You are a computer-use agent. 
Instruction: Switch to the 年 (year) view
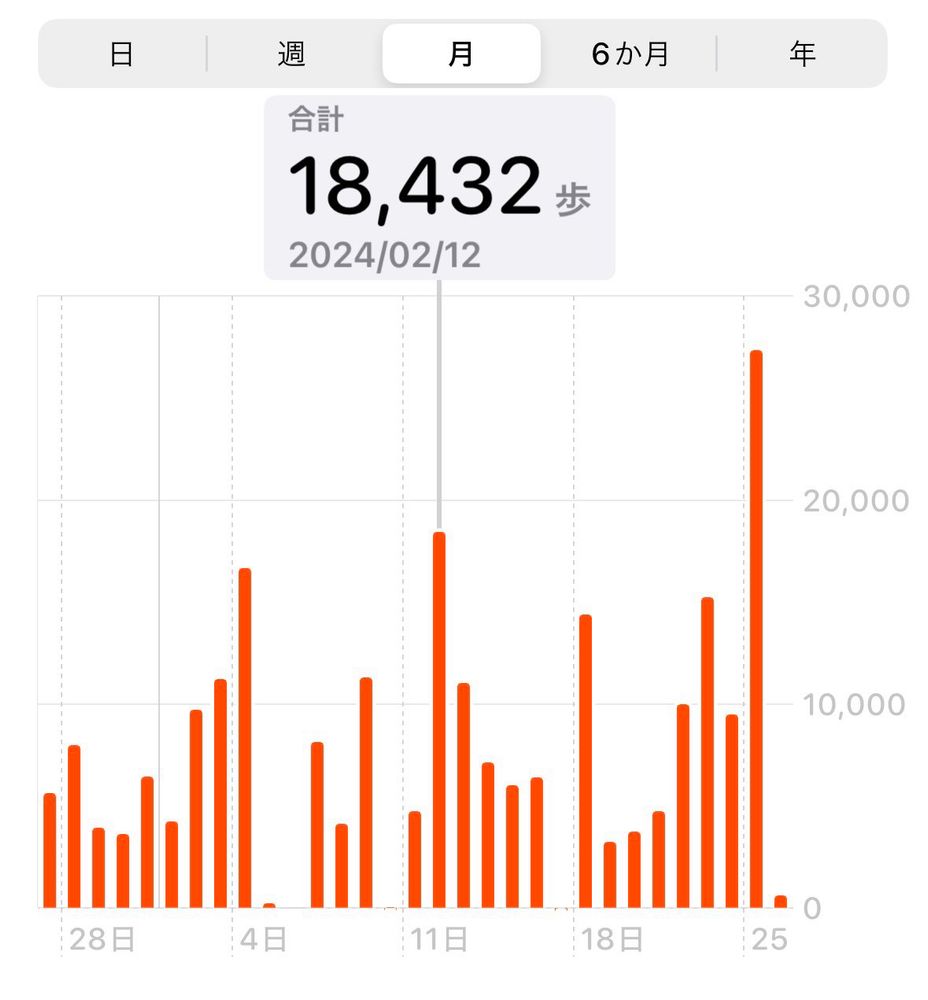pyautogui.click(x=802, y=54)
